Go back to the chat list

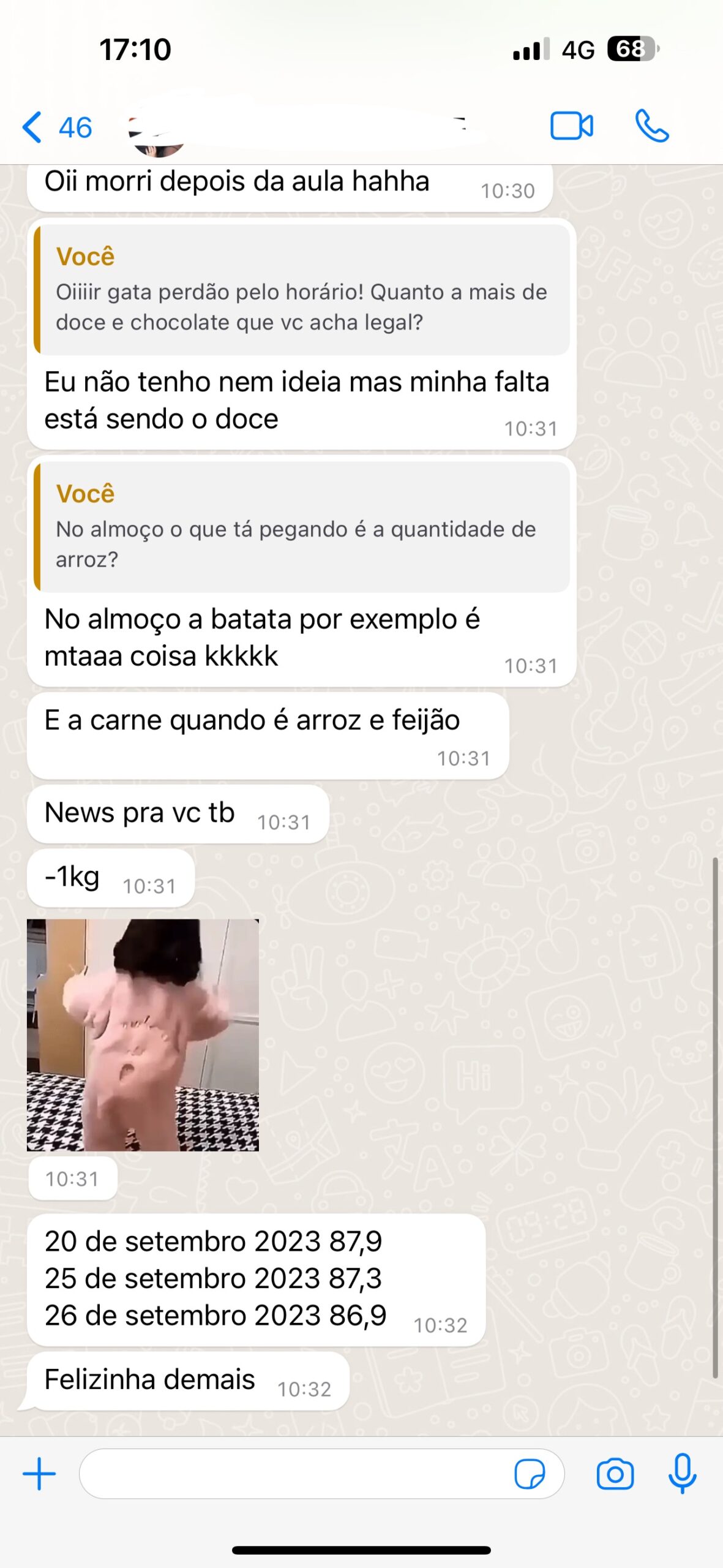[x=55, y=127]
